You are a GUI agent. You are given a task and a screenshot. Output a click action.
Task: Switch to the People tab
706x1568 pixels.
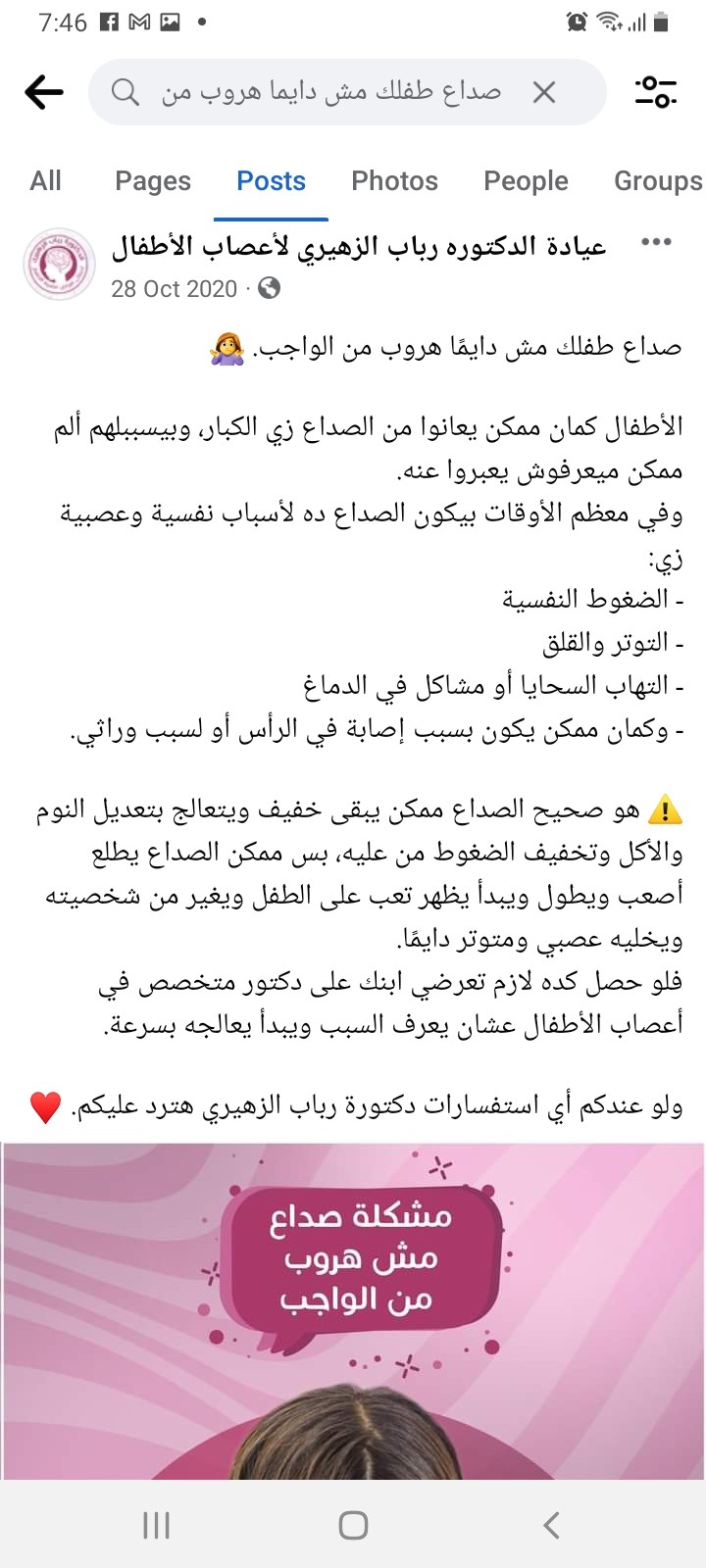pos(526,181)
